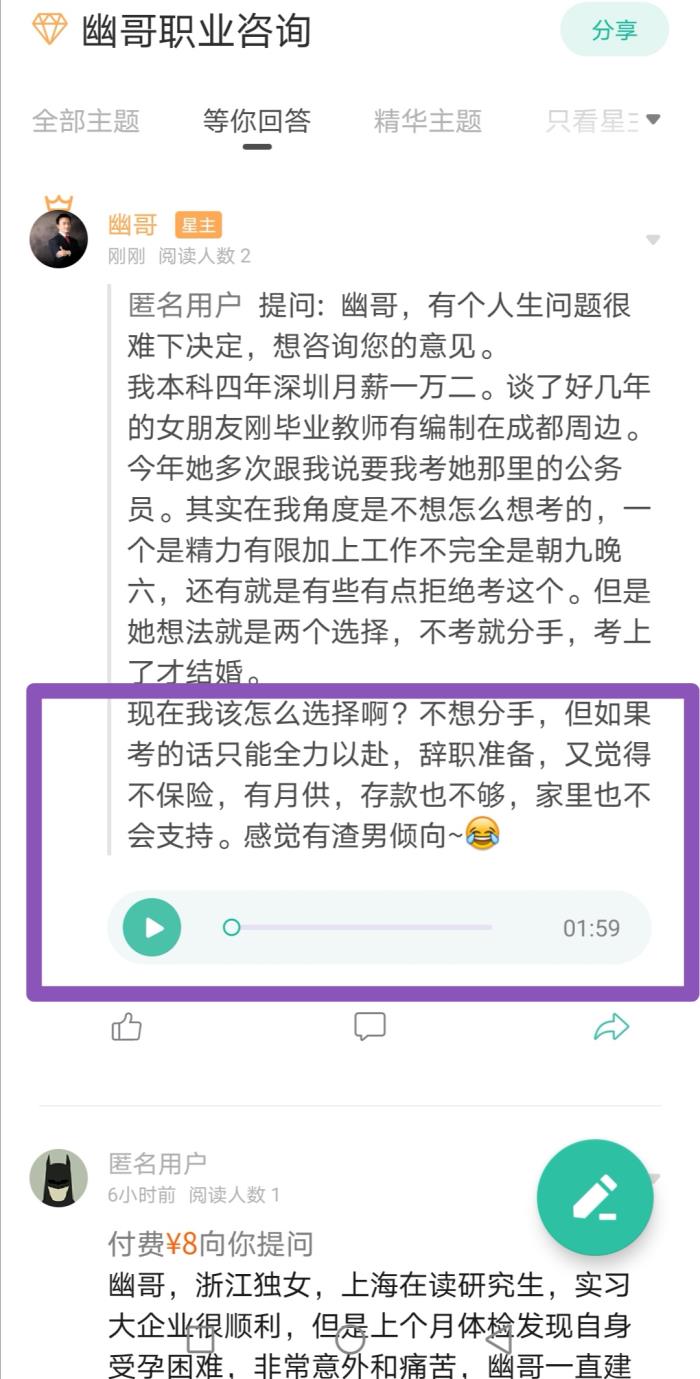The width and height of the screenshot is (700, 1379).
Task: Play the 01:59 voice answer
Action: point(152,928)
